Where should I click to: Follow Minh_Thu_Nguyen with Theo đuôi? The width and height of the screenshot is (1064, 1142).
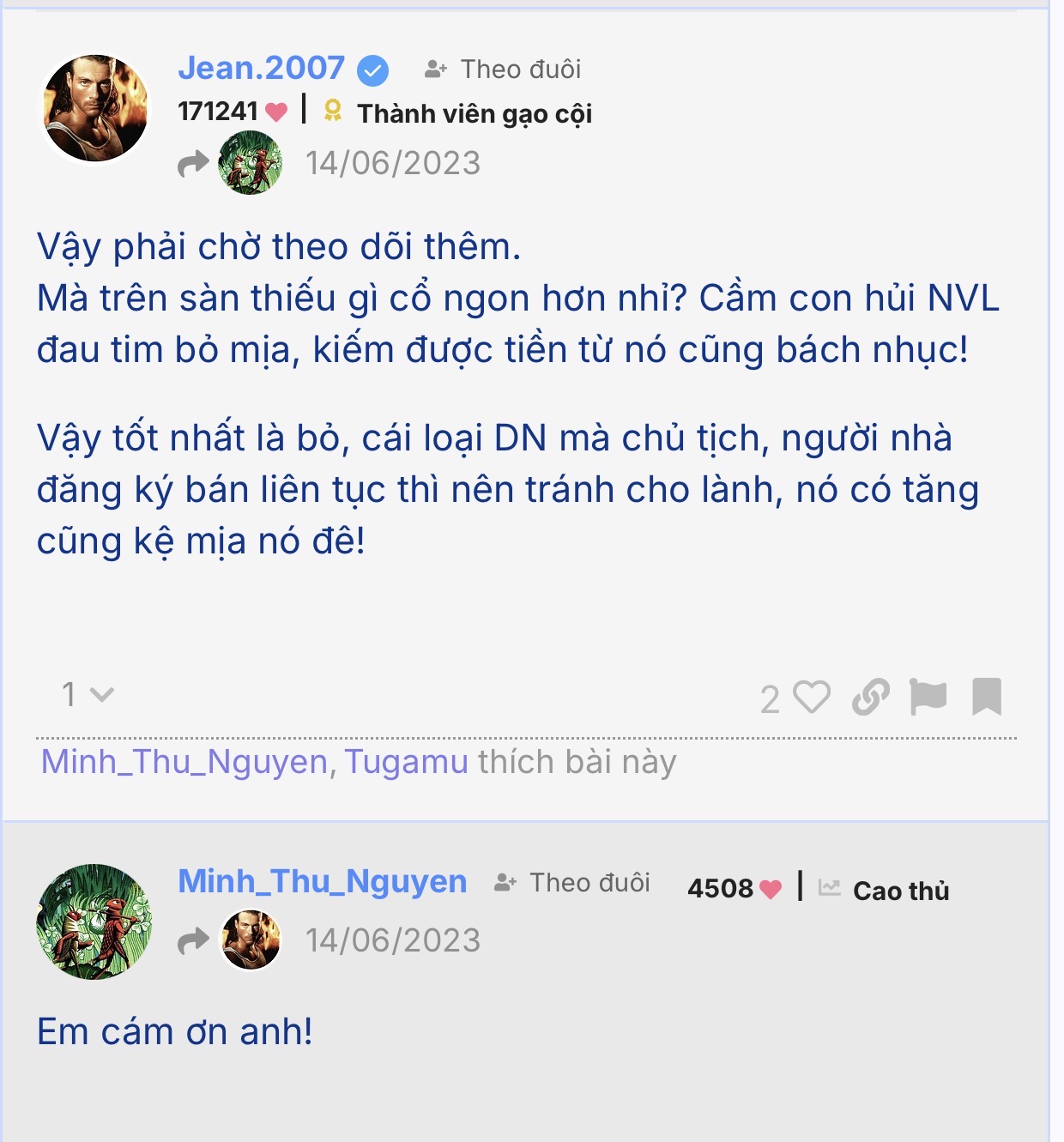point(573,883)
